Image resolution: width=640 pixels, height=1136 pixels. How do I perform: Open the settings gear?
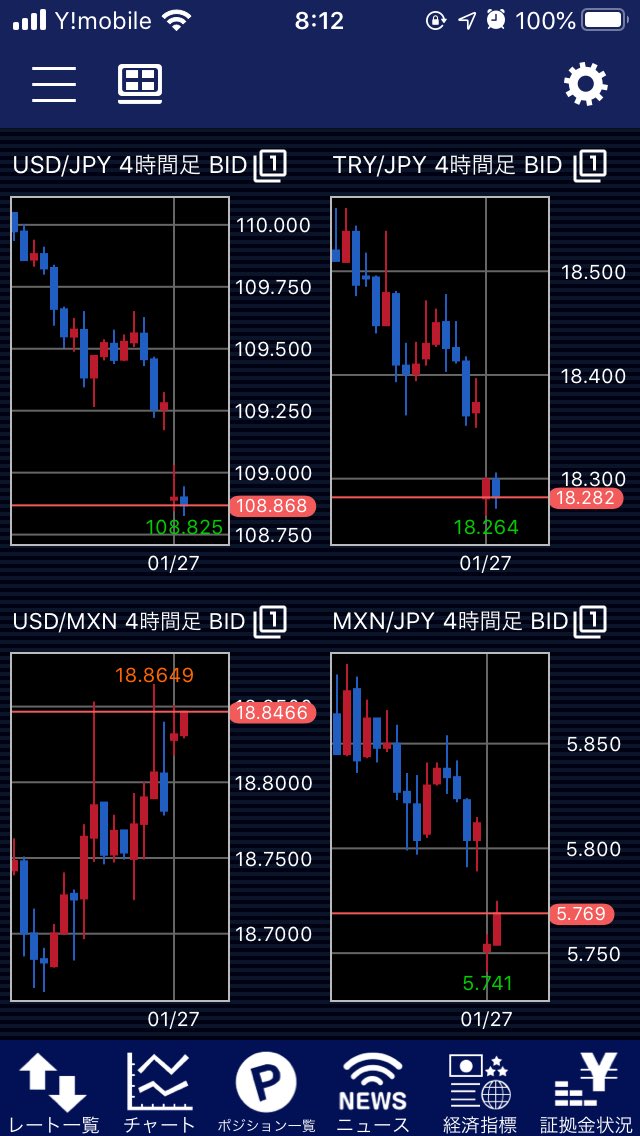[586, 85]
